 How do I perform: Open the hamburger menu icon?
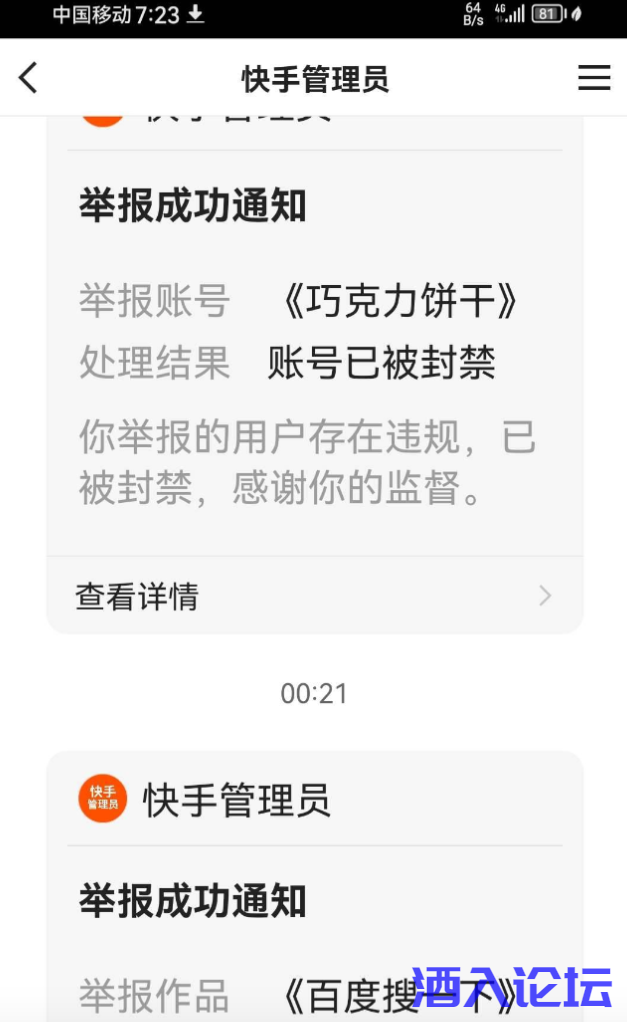(x=594, y=78)
